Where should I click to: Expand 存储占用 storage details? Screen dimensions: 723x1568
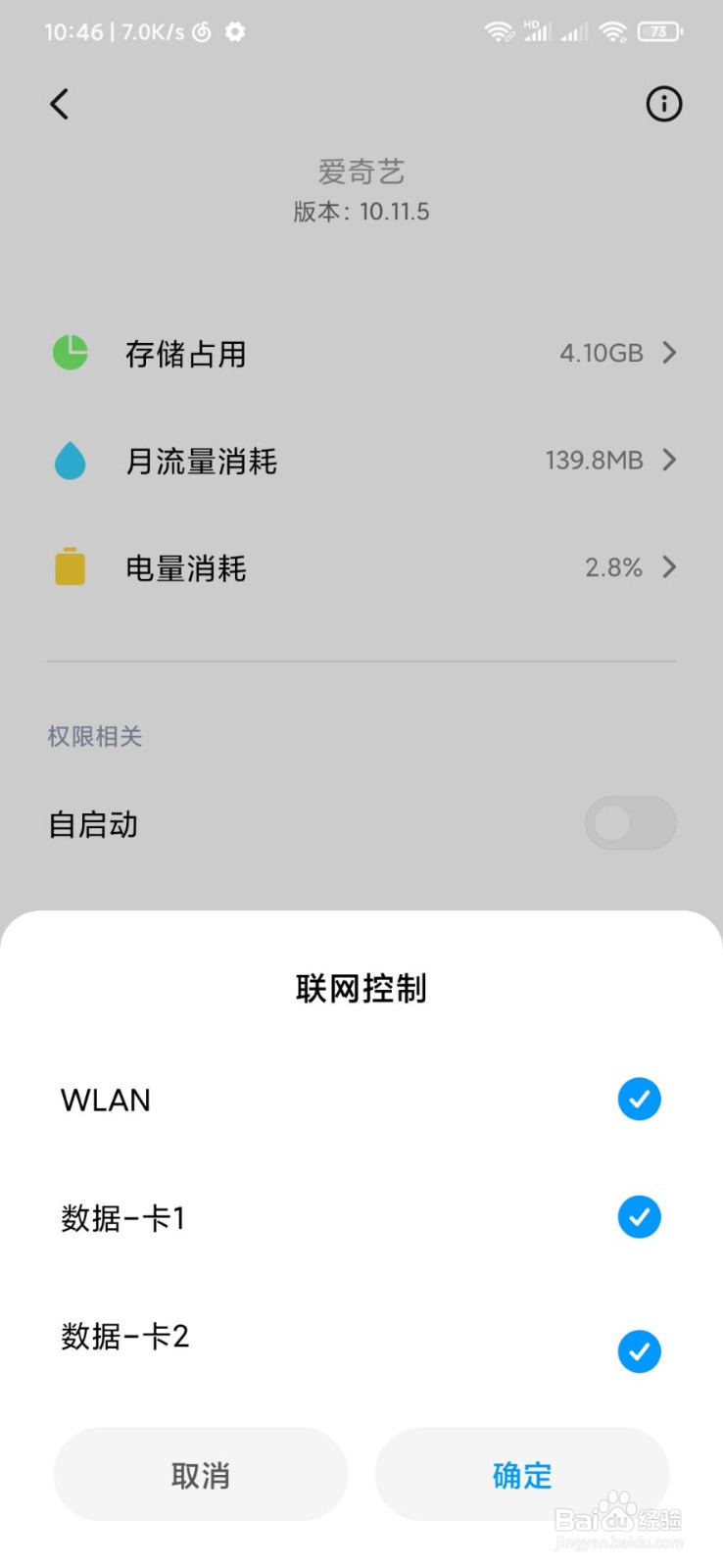point(669,353)
